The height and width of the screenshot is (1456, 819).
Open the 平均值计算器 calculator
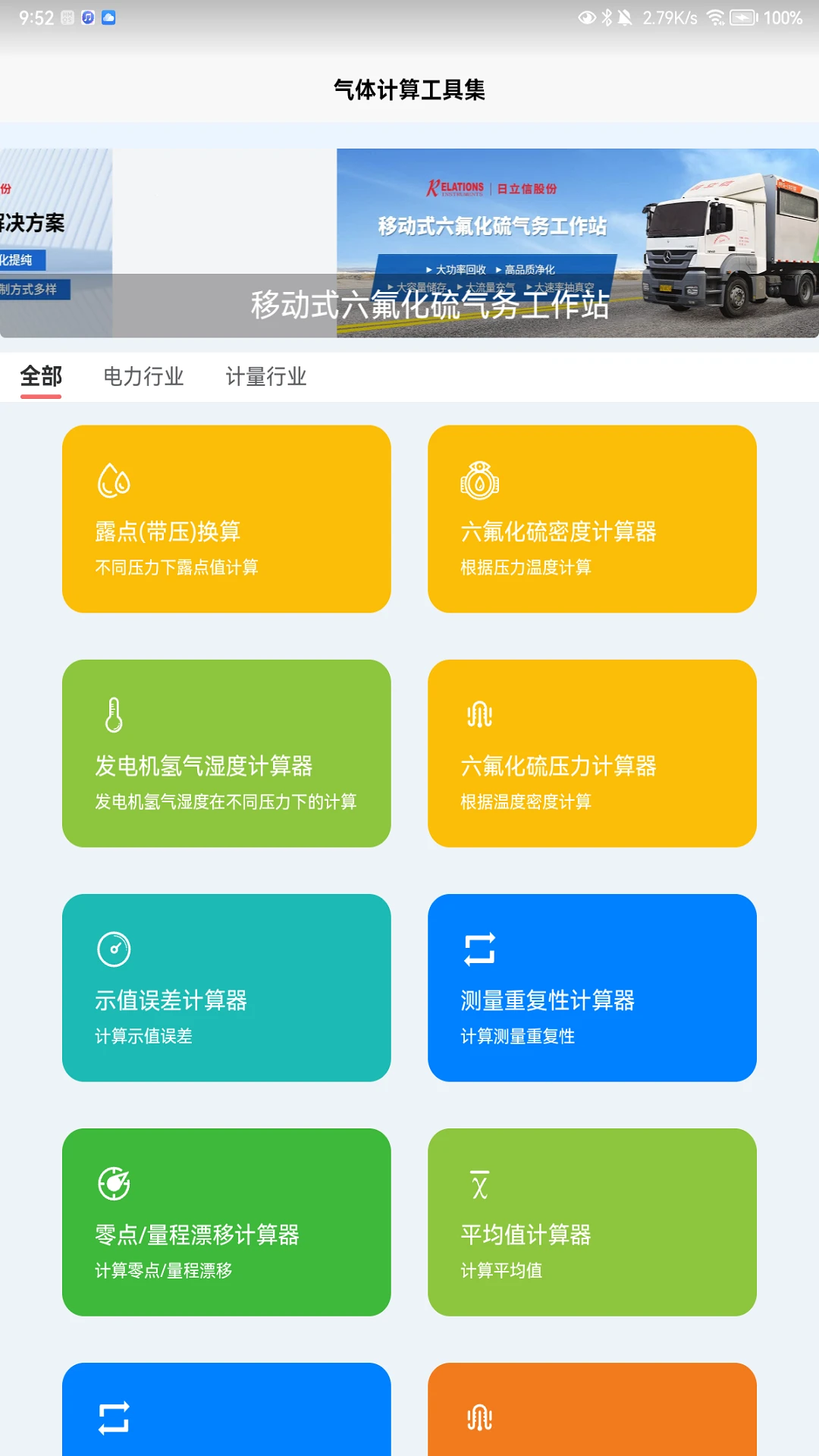[x=592, y=1222]
